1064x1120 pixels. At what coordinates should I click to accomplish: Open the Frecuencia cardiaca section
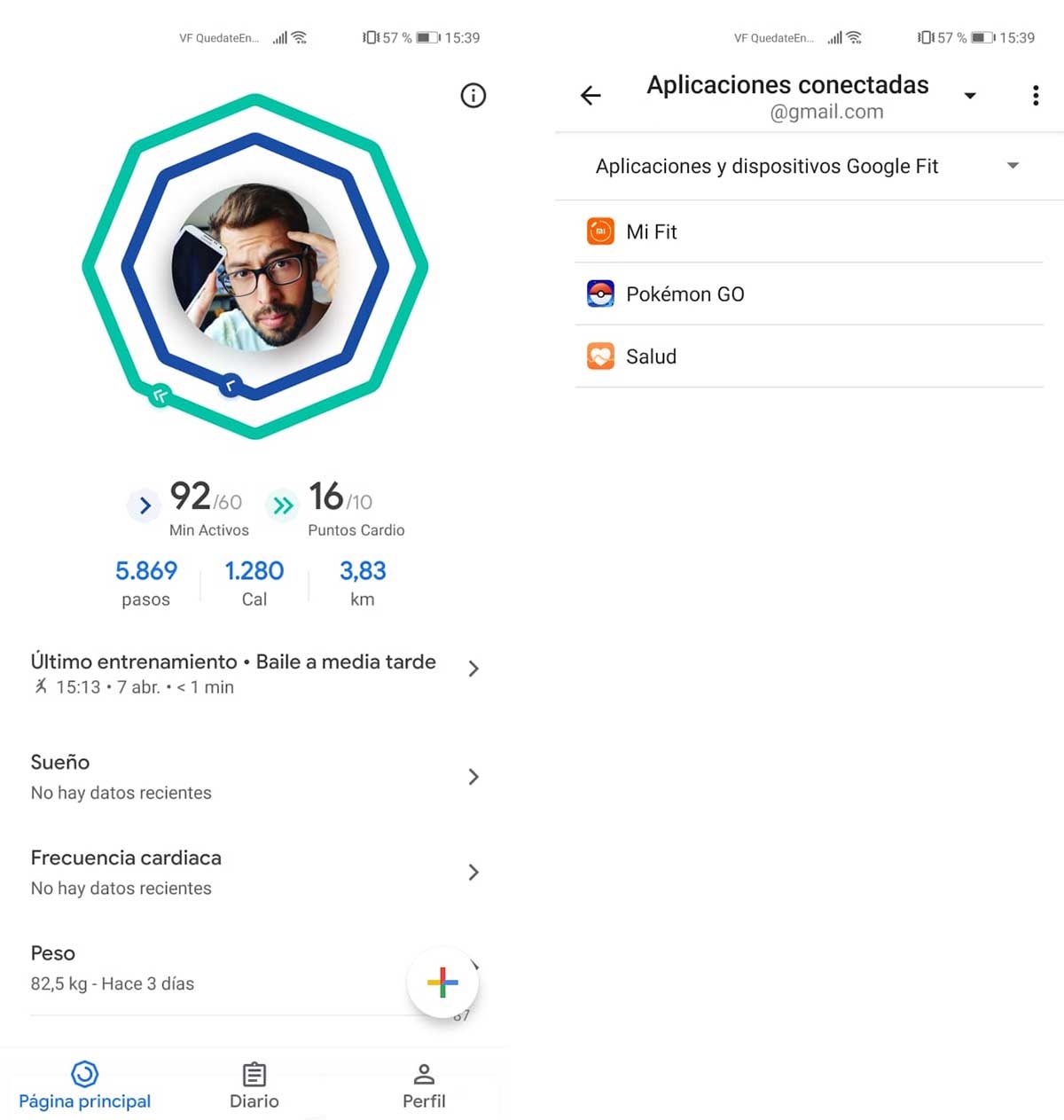pos(254,873)
